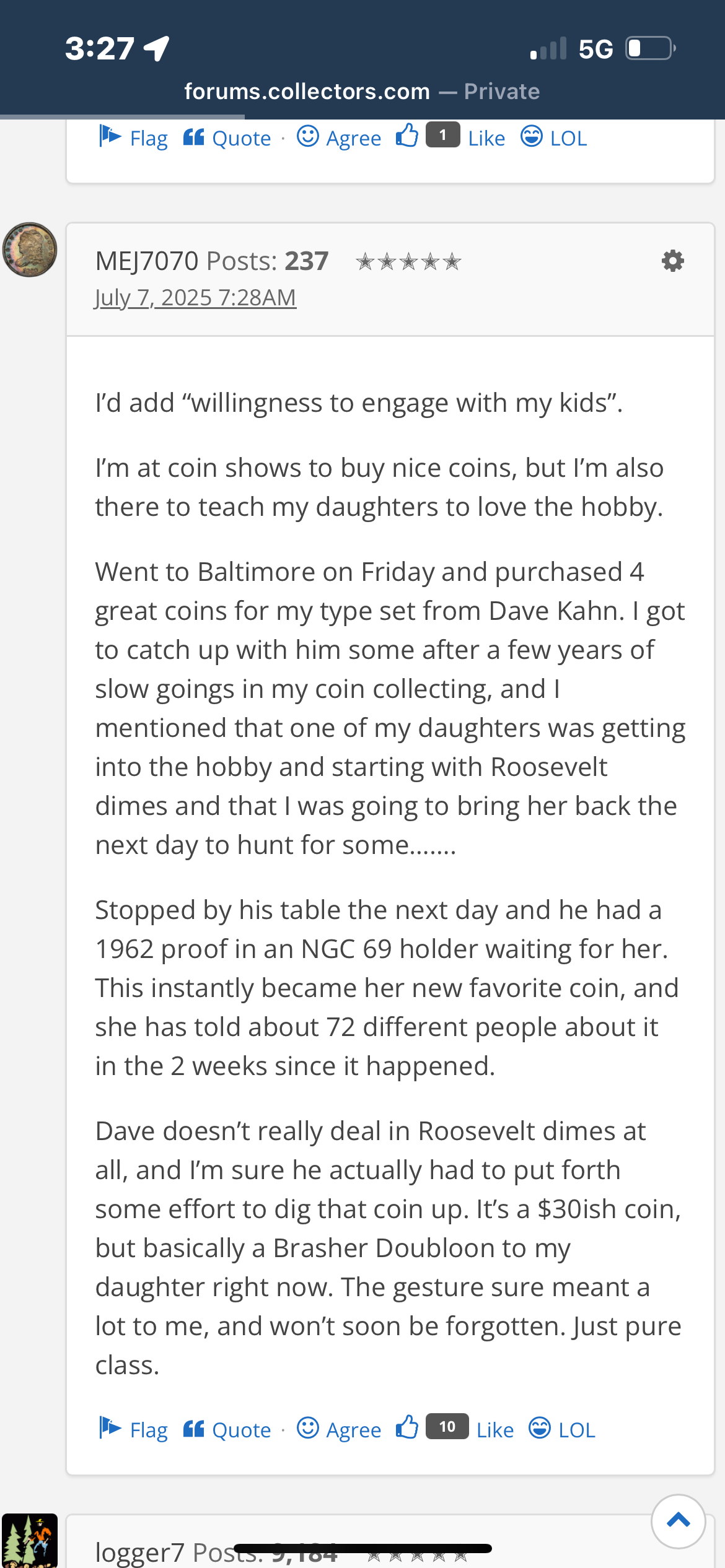
Task: Open MEJ7070's profile name
Action: 147,261
